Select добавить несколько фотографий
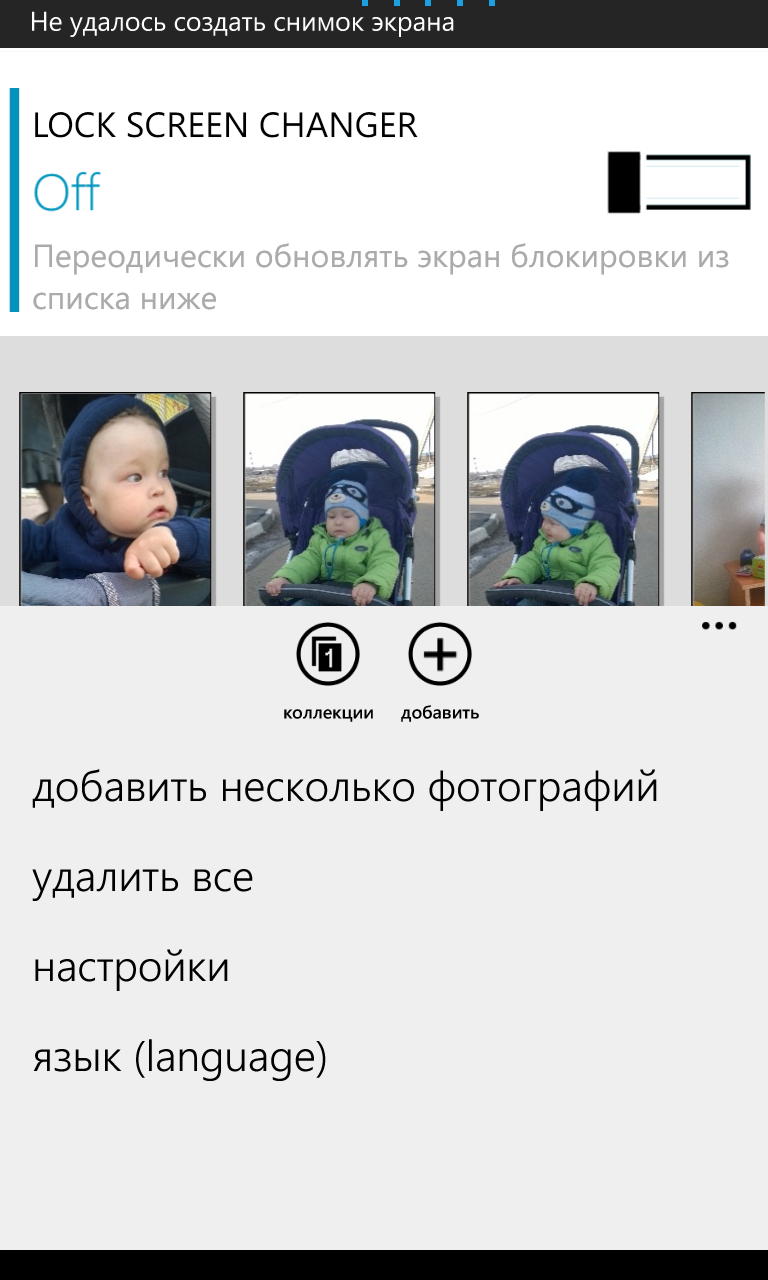The height and width of the screenshot is (1280, 768). point(345,788)
